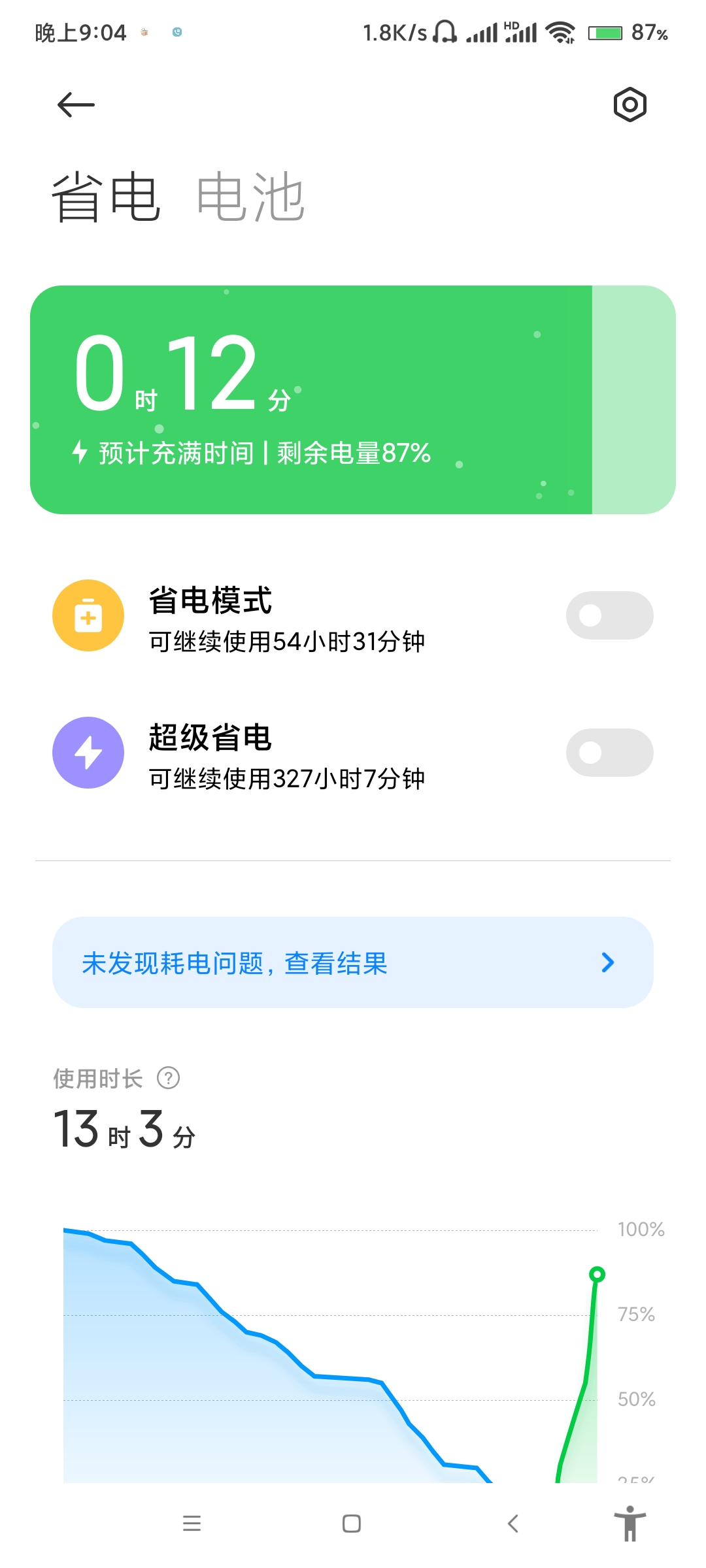Switch to the 电池 tab
This screenshot has width=706, height=1568.
[250, 197]
